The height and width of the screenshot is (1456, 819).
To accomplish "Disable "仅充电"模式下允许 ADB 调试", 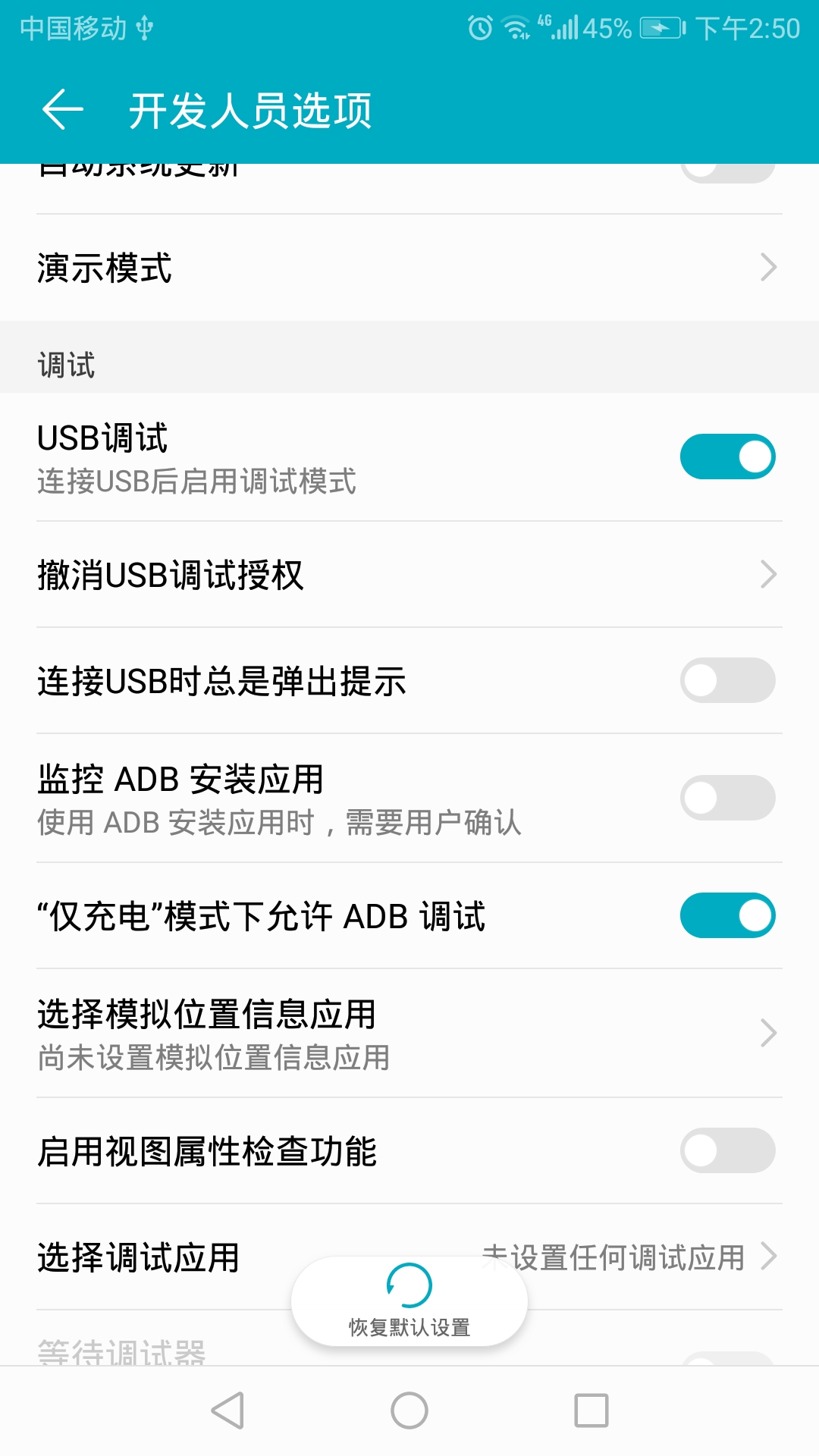I will tap(726, 915).
